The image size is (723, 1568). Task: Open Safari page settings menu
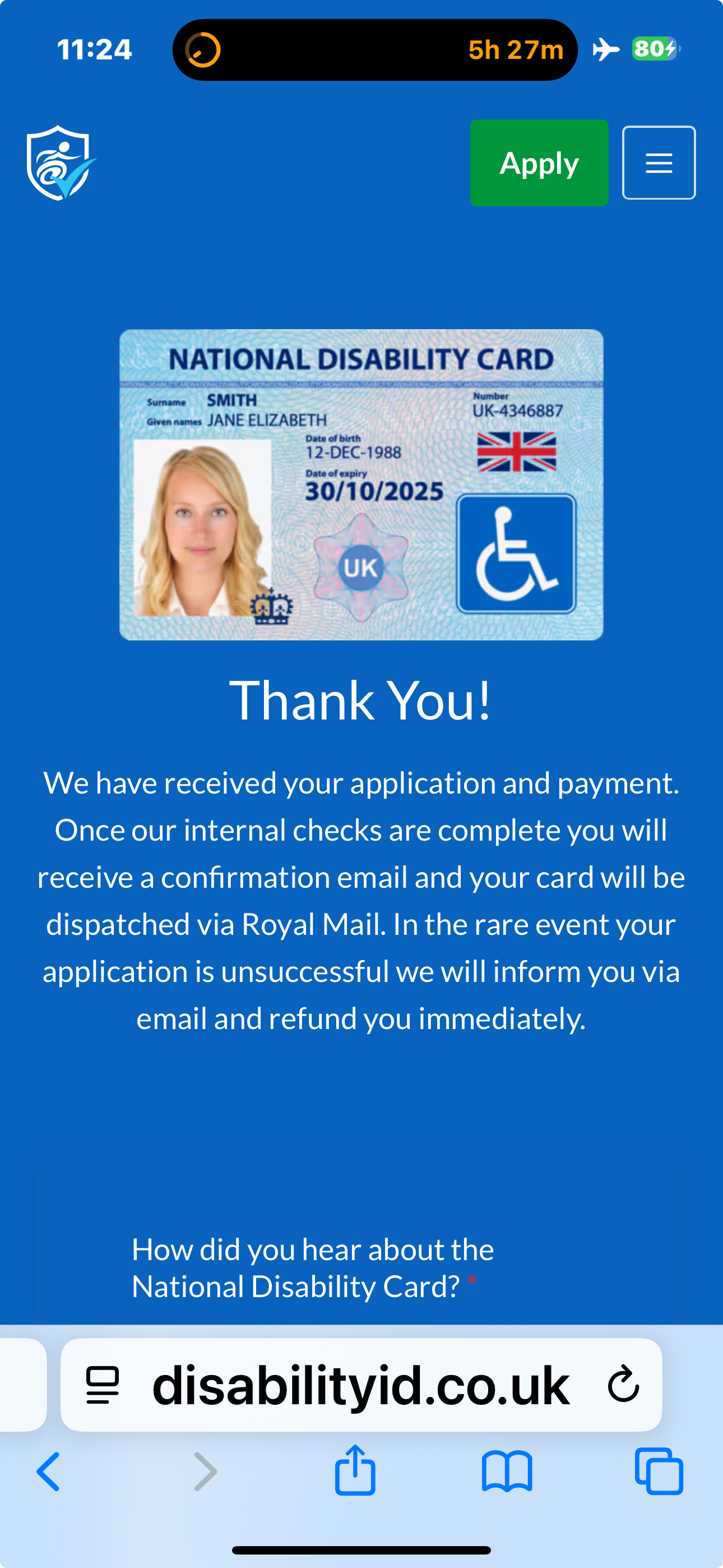coord(102,1385)
